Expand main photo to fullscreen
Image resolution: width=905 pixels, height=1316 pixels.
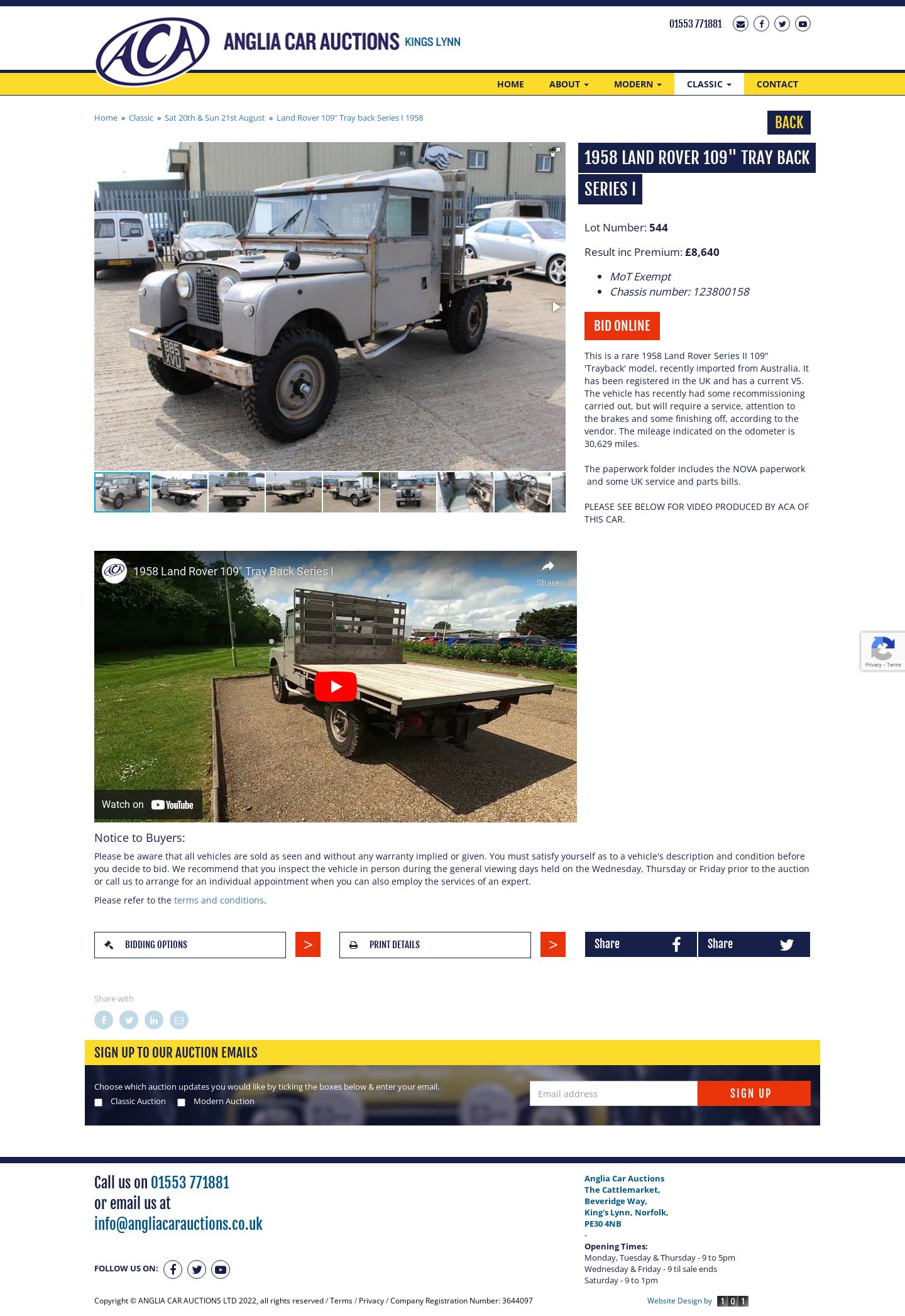point(555,152)
